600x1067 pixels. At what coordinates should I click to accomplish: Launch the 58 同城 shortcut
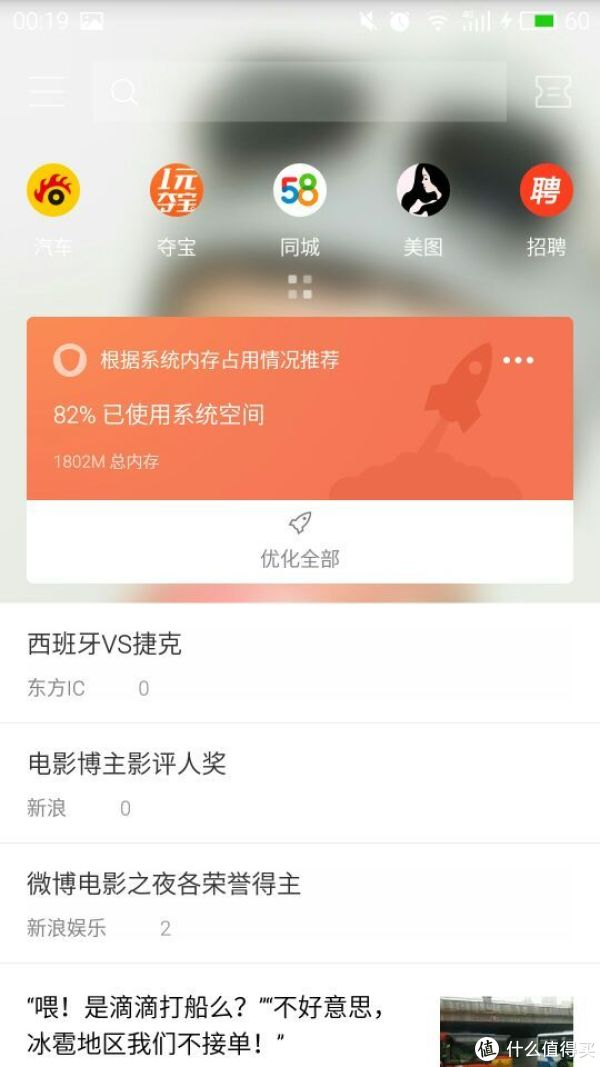pos(300,210)
